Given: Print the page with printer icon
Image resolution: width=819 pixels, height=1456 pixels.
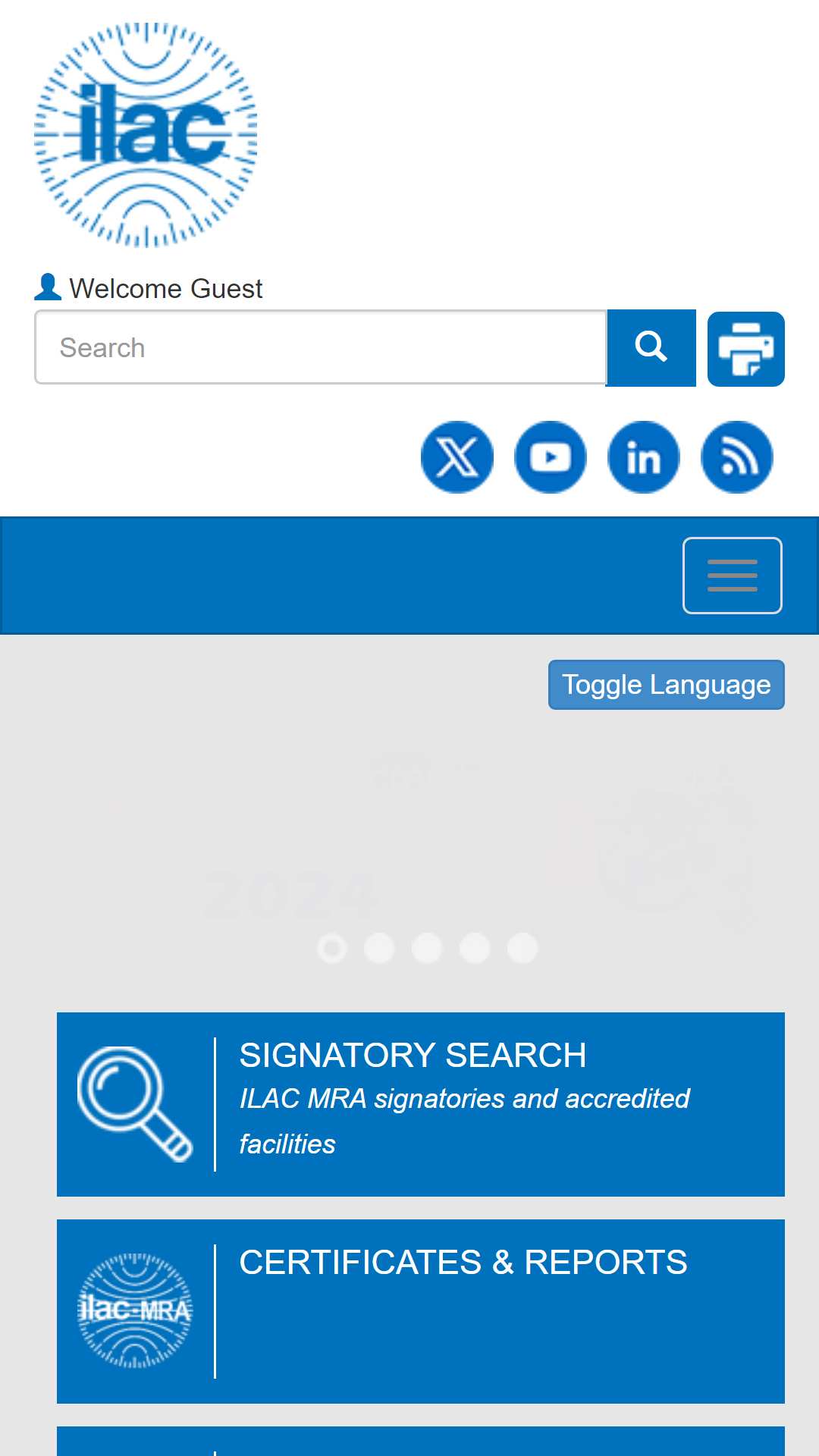Looking at the screenshot, I should tap(746, 349).
